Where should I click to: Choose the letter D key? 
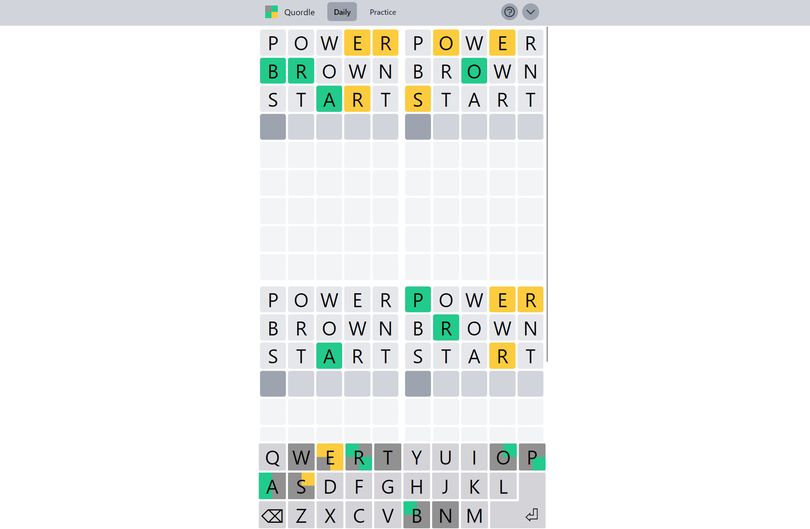click(330, 486)
